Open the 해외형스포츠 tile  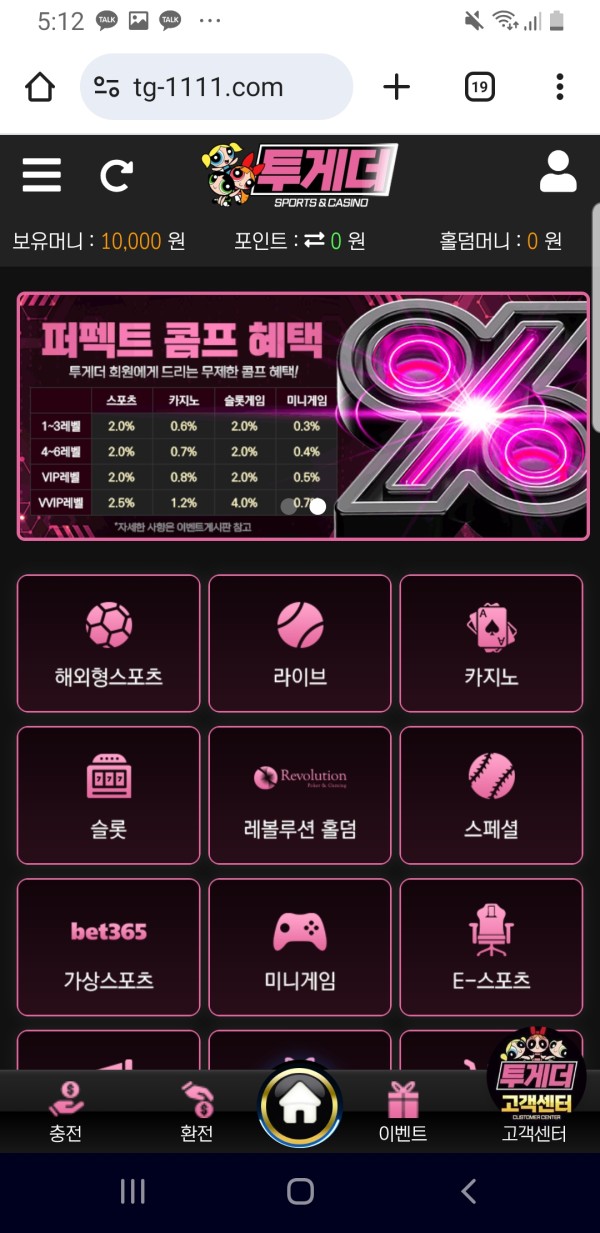108,643
